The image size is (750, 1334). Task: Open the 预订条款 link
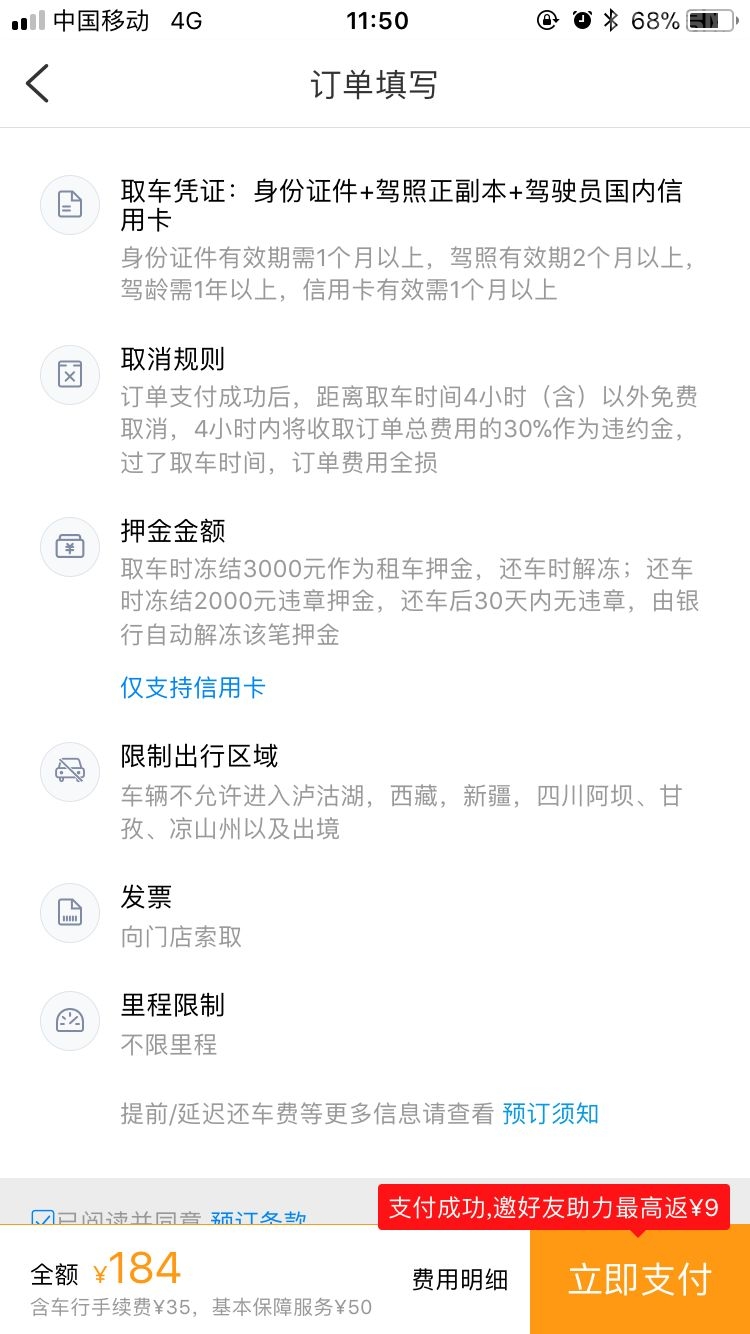pyautogui.click(x=258, y=1219)
